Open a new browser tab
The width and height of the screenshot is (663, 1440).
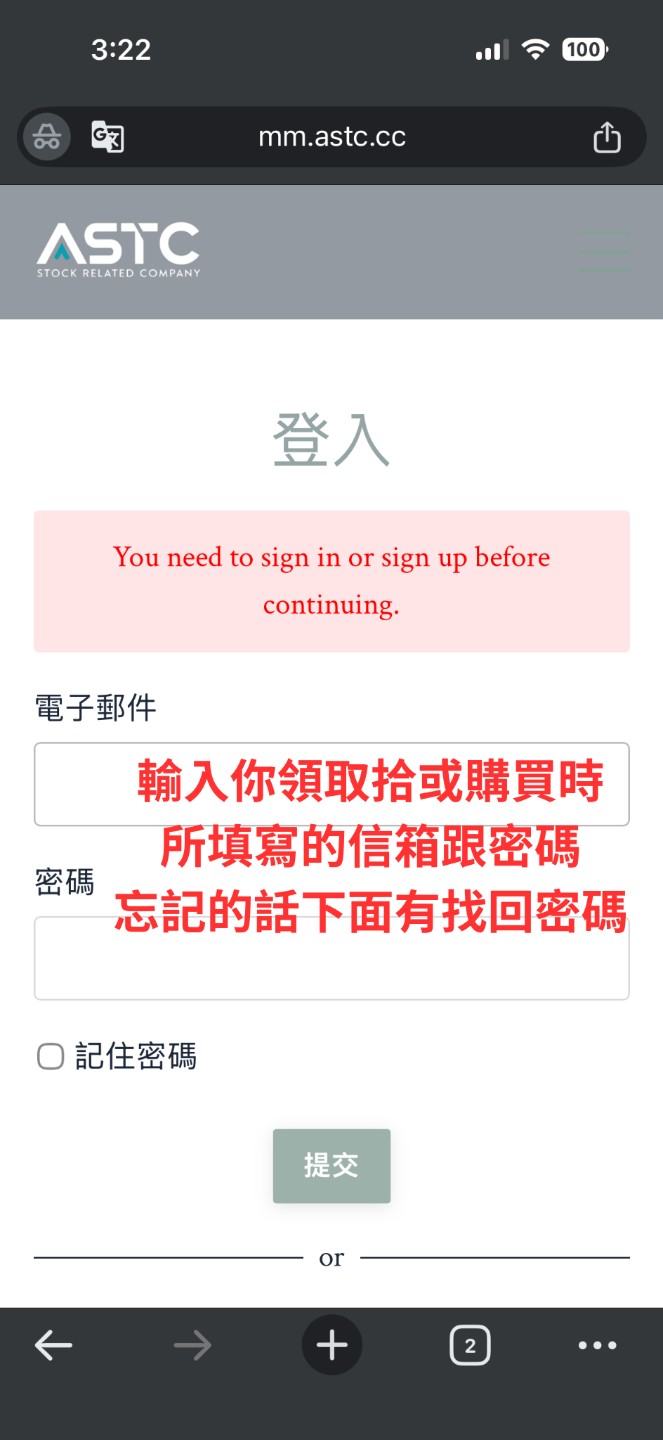(332, 1346)
